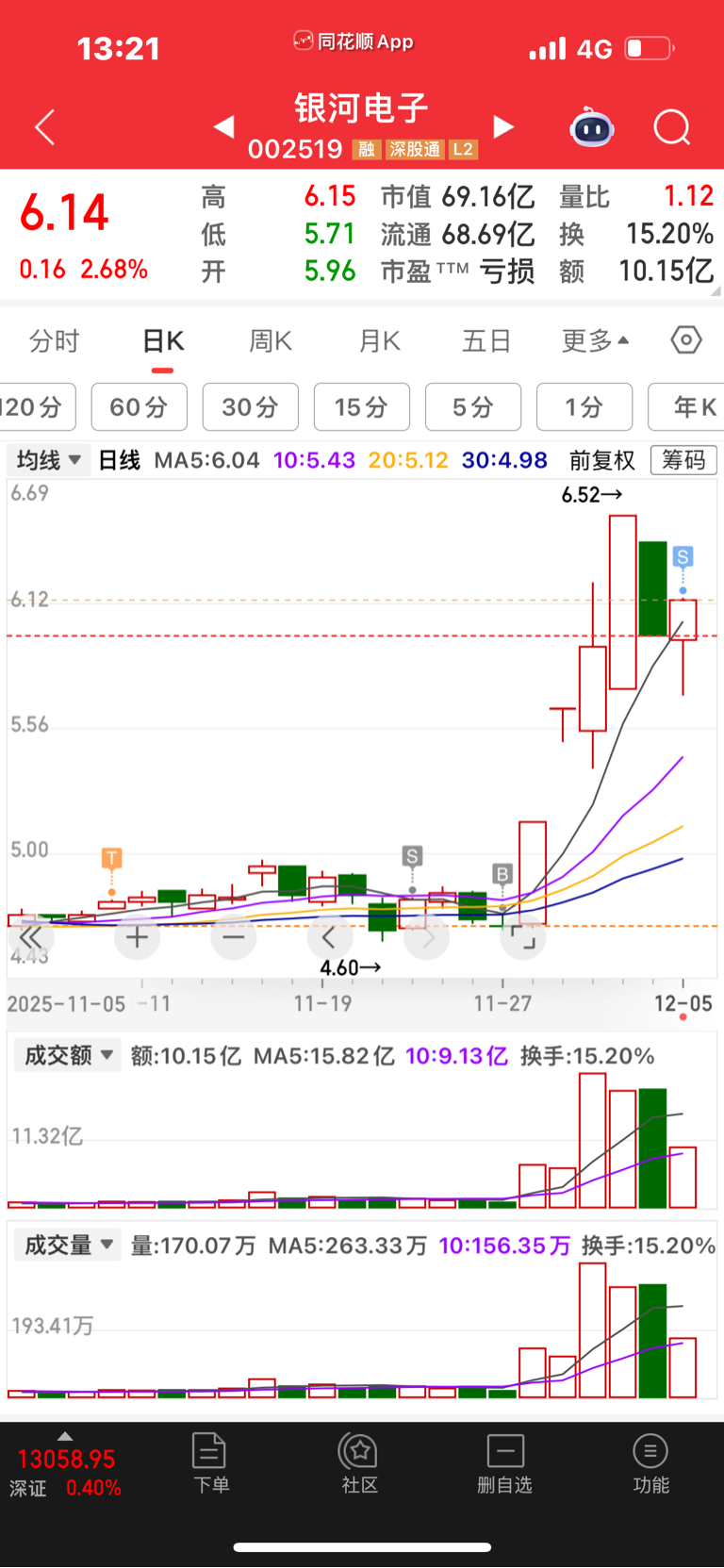Change the 成交额 indicator dropdown
Screen dimensions: 724x1568
coord(68,1055)
